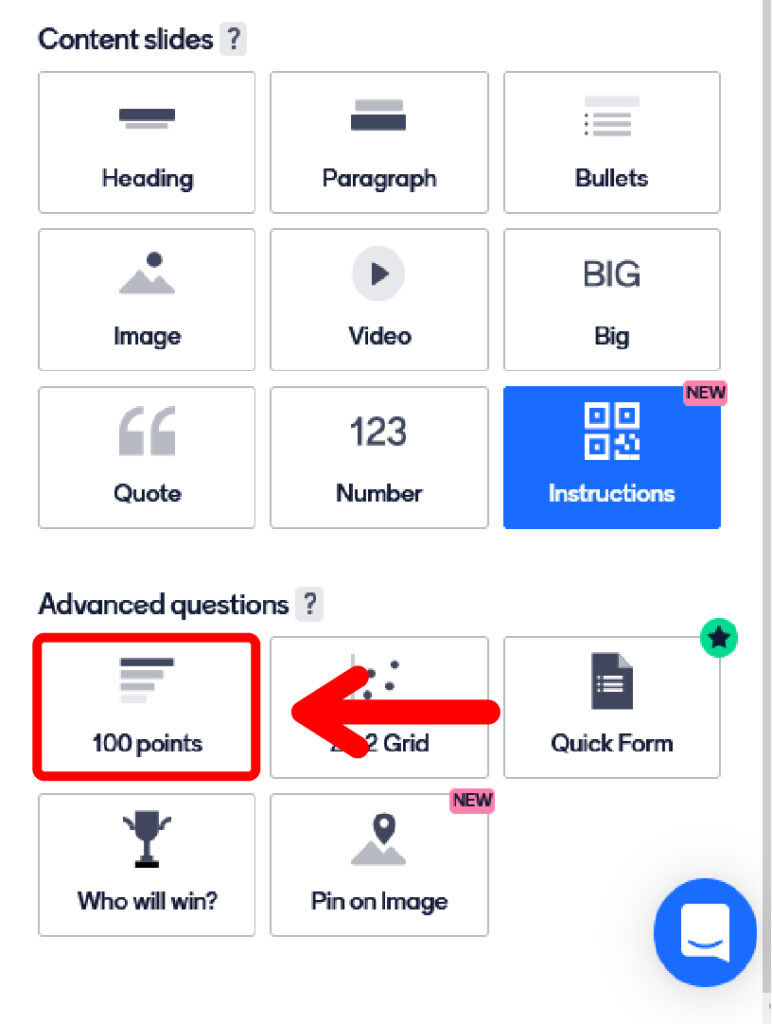Select the Who will win? question
The image size is (772, 1024).
click(x=147, y=864)
